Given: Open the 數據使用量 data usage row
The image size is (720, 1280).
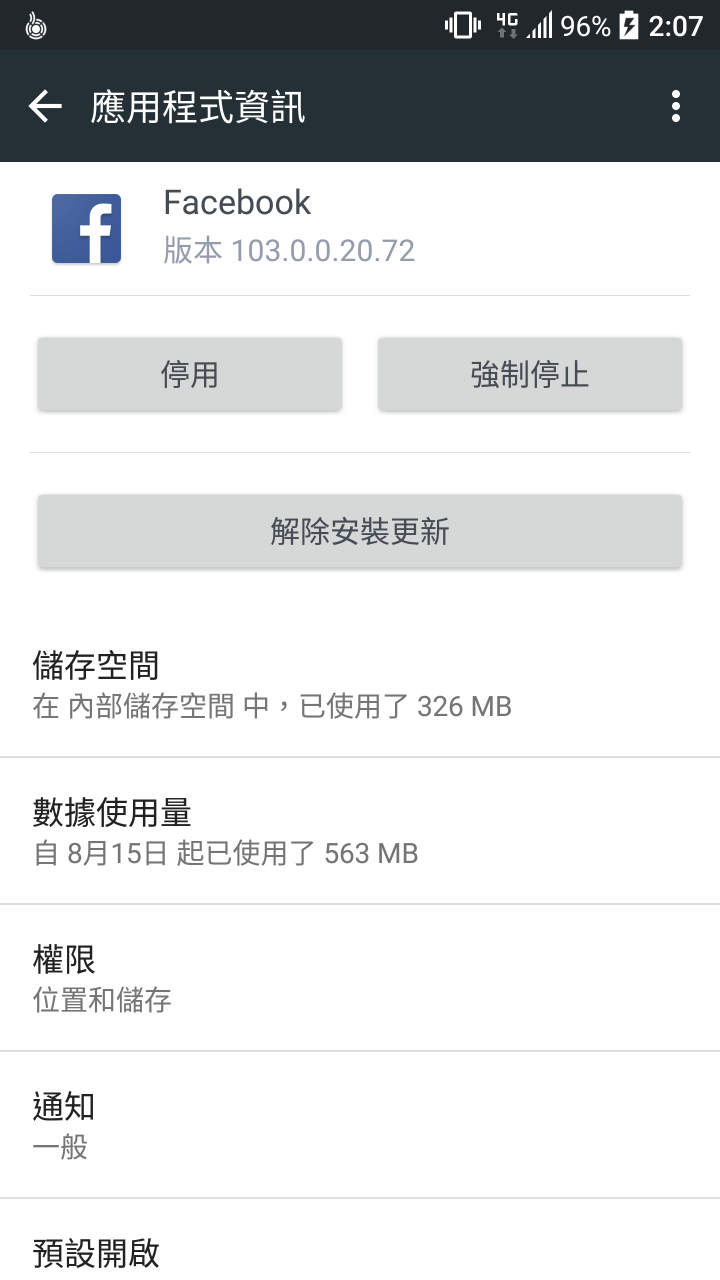Looking at the screenshot, I should tap(360, 831).
